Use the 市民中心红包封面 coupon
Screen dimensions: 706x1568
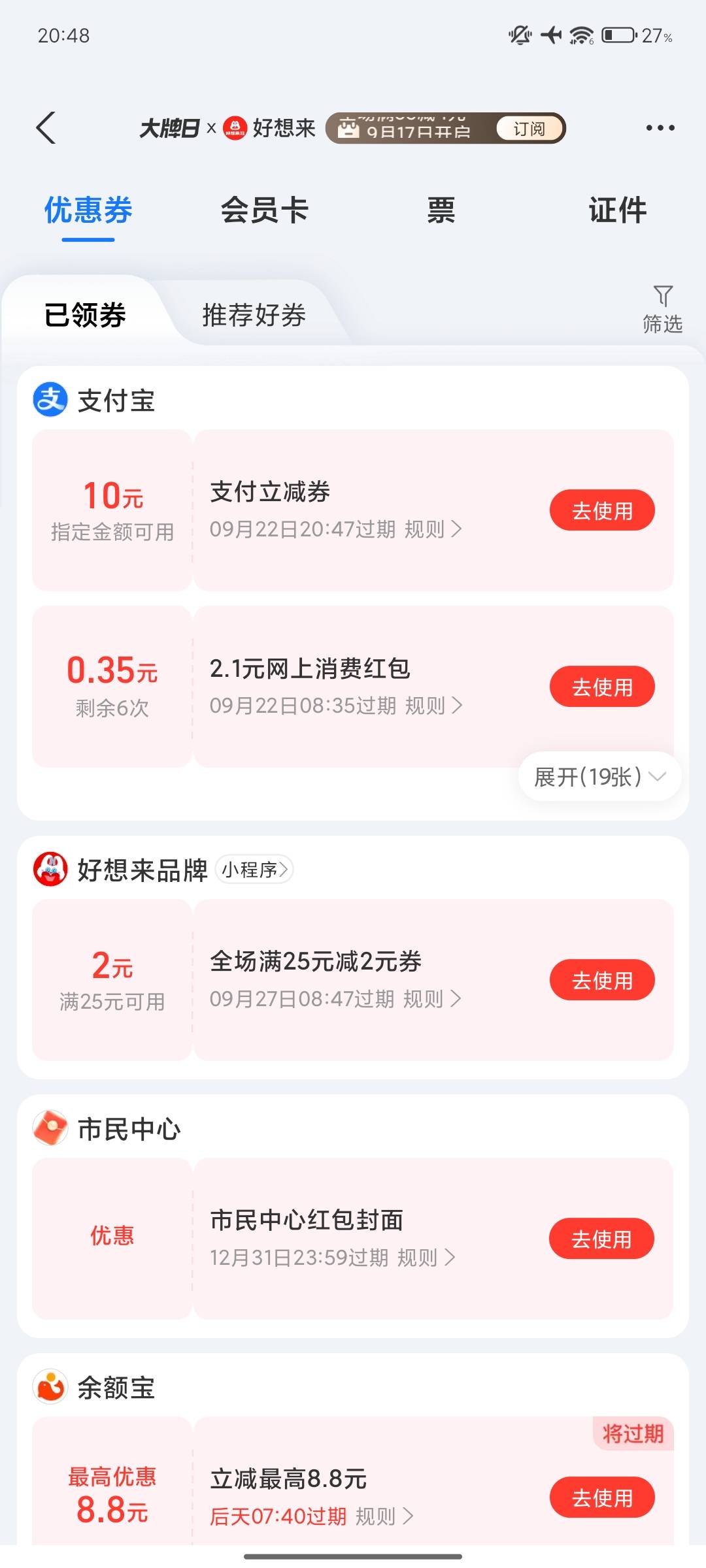602,1239
